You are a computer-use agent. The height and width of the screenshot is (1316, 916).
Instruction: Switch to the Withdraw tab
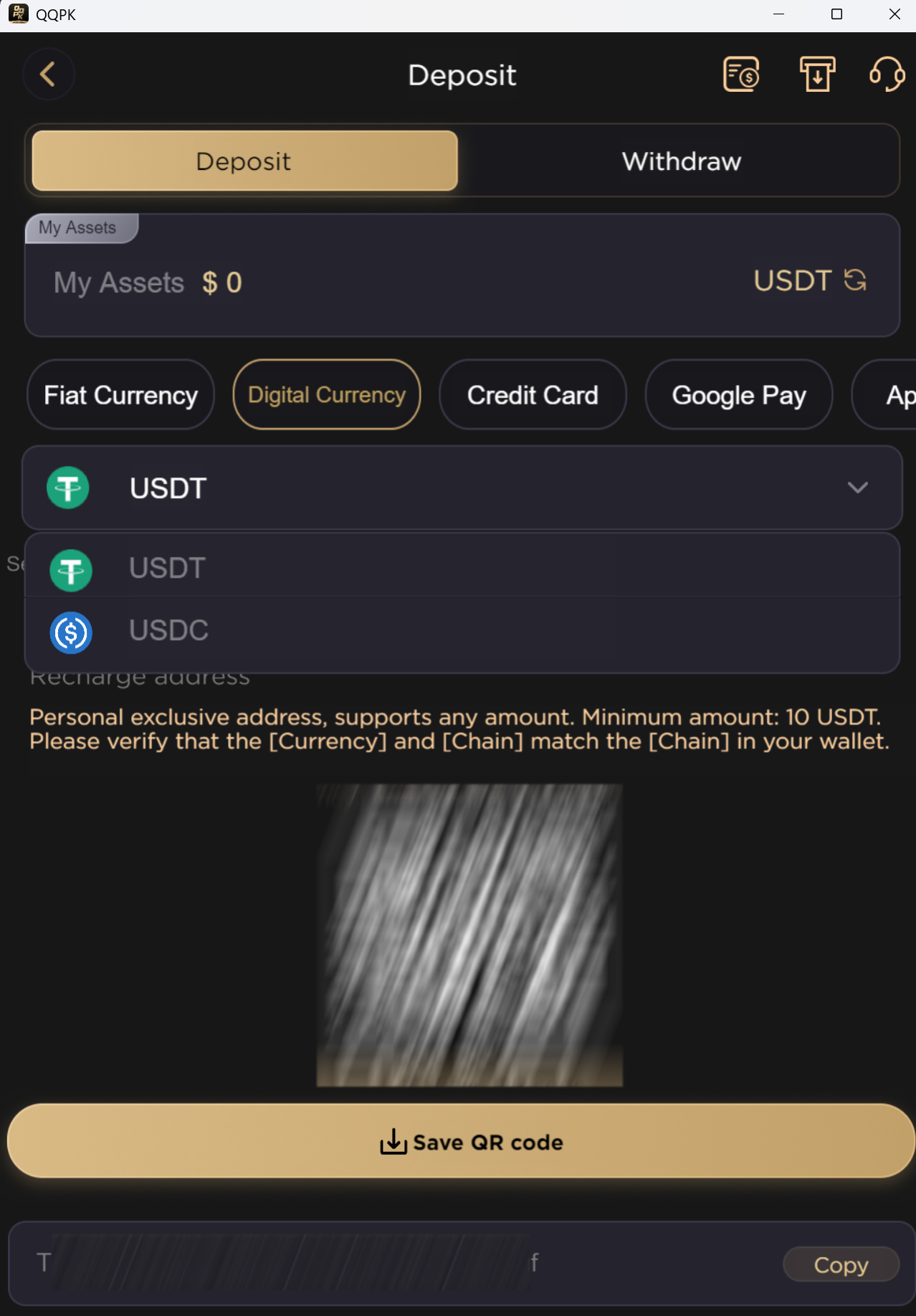point(681,161)
